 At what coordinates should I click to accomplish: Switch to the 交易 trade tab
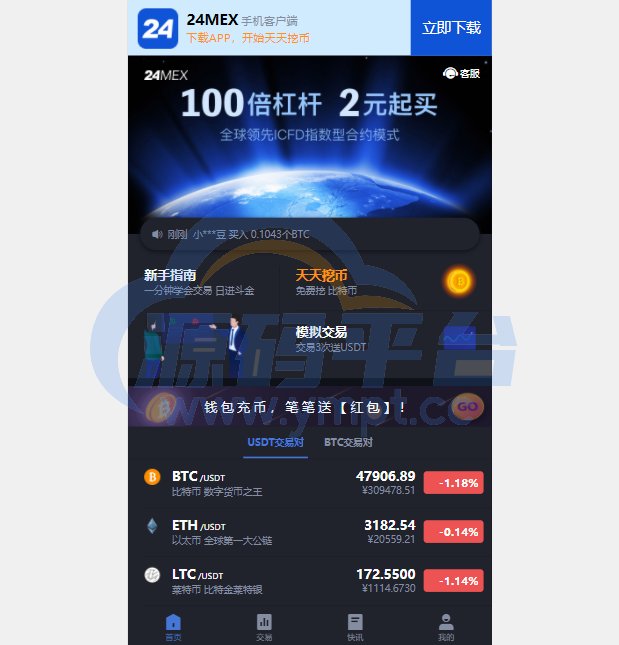[x=264, y=627]
